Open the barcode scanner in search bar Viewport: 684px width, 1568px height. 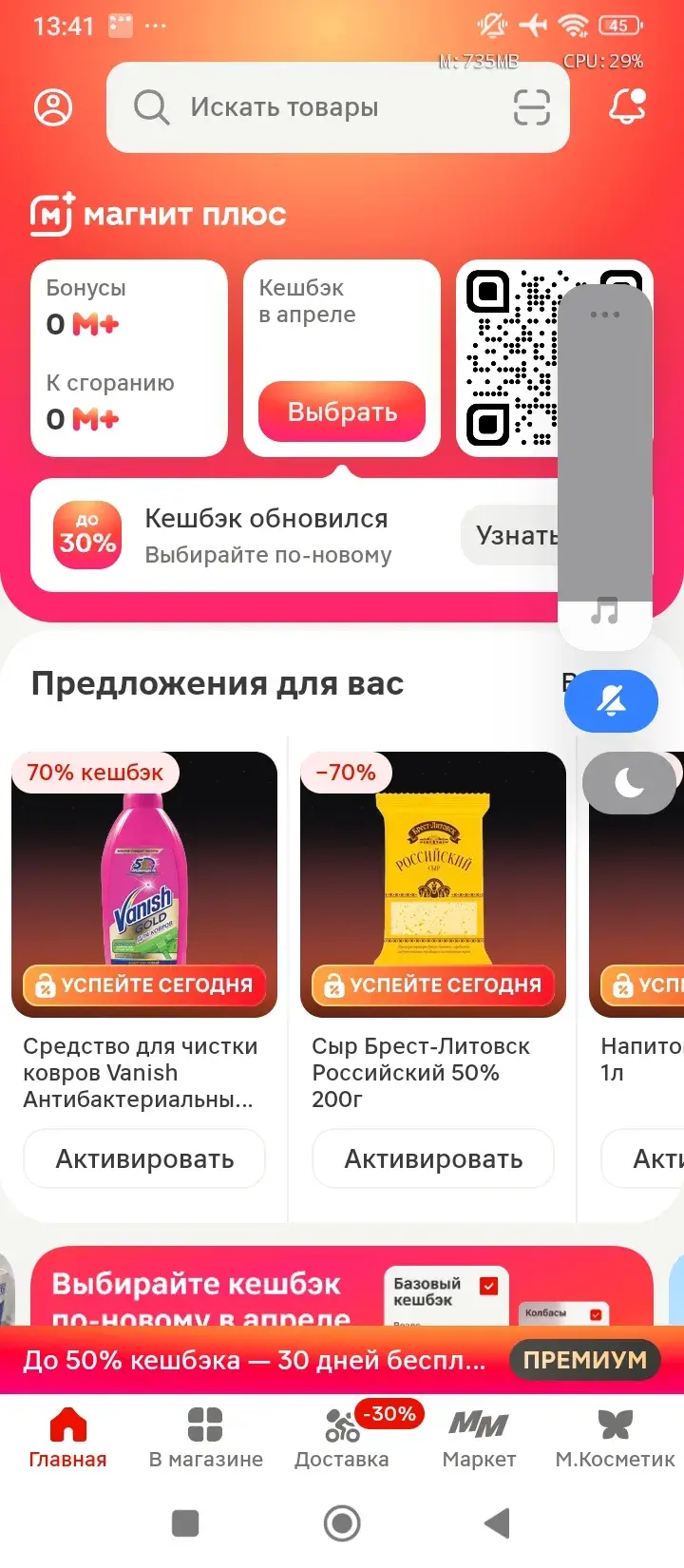[532, 107]
